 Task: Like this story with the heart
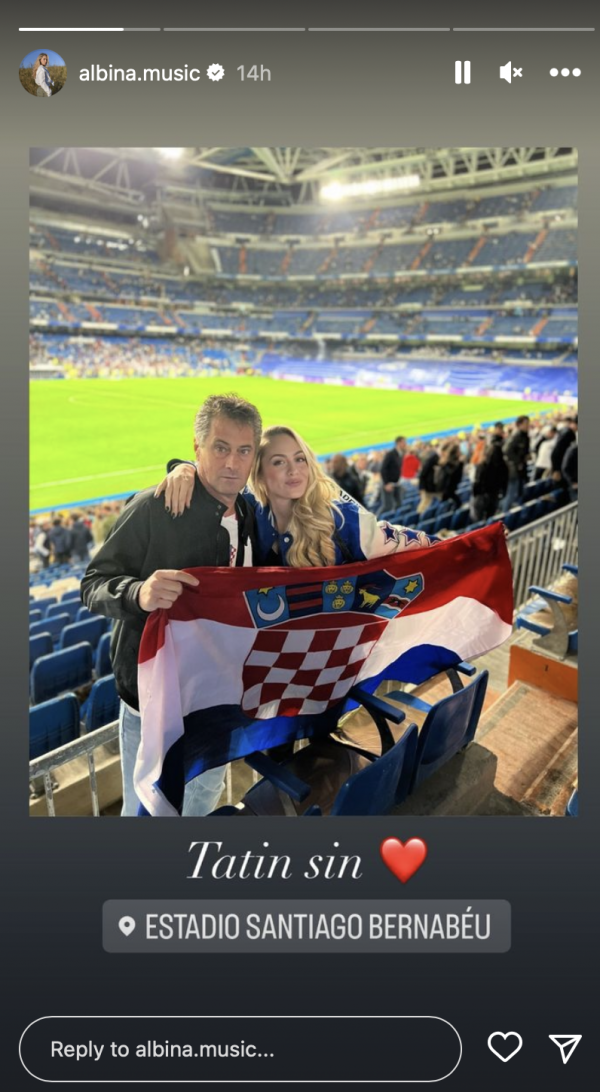pos(504,1047)
